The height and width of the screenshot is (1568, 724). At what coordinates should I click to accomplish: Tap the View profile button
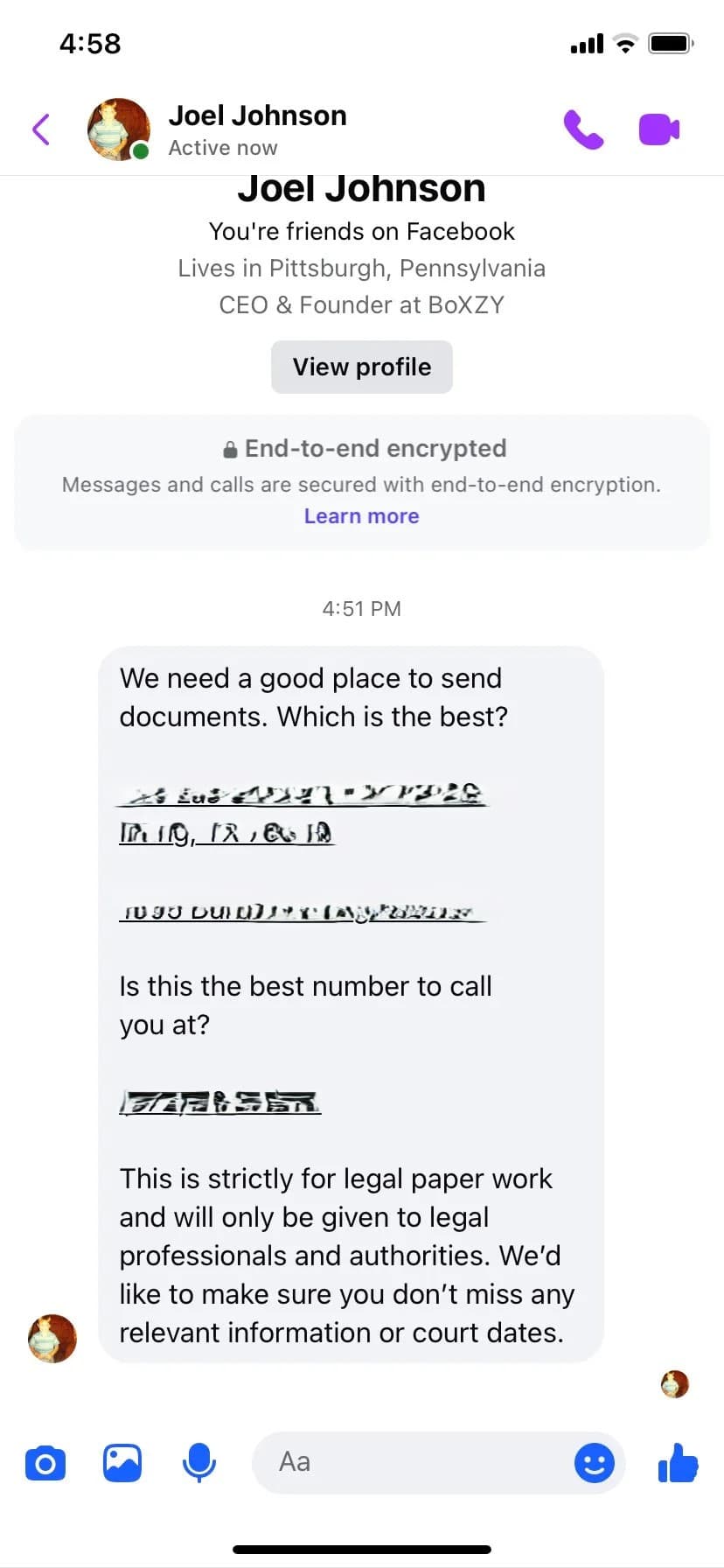[361, 367]
